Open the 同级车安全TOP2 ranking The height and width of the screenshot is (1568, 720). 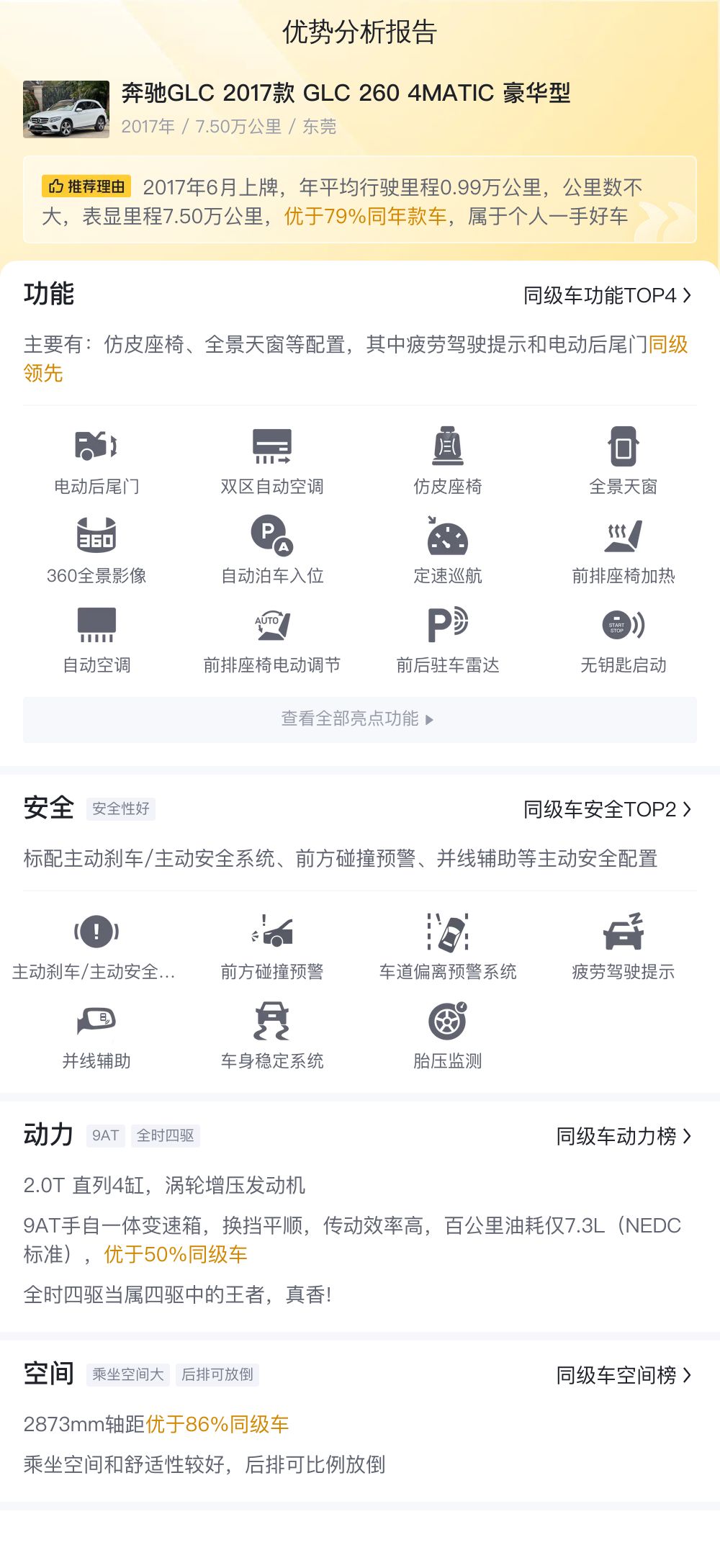pos(607,809)
